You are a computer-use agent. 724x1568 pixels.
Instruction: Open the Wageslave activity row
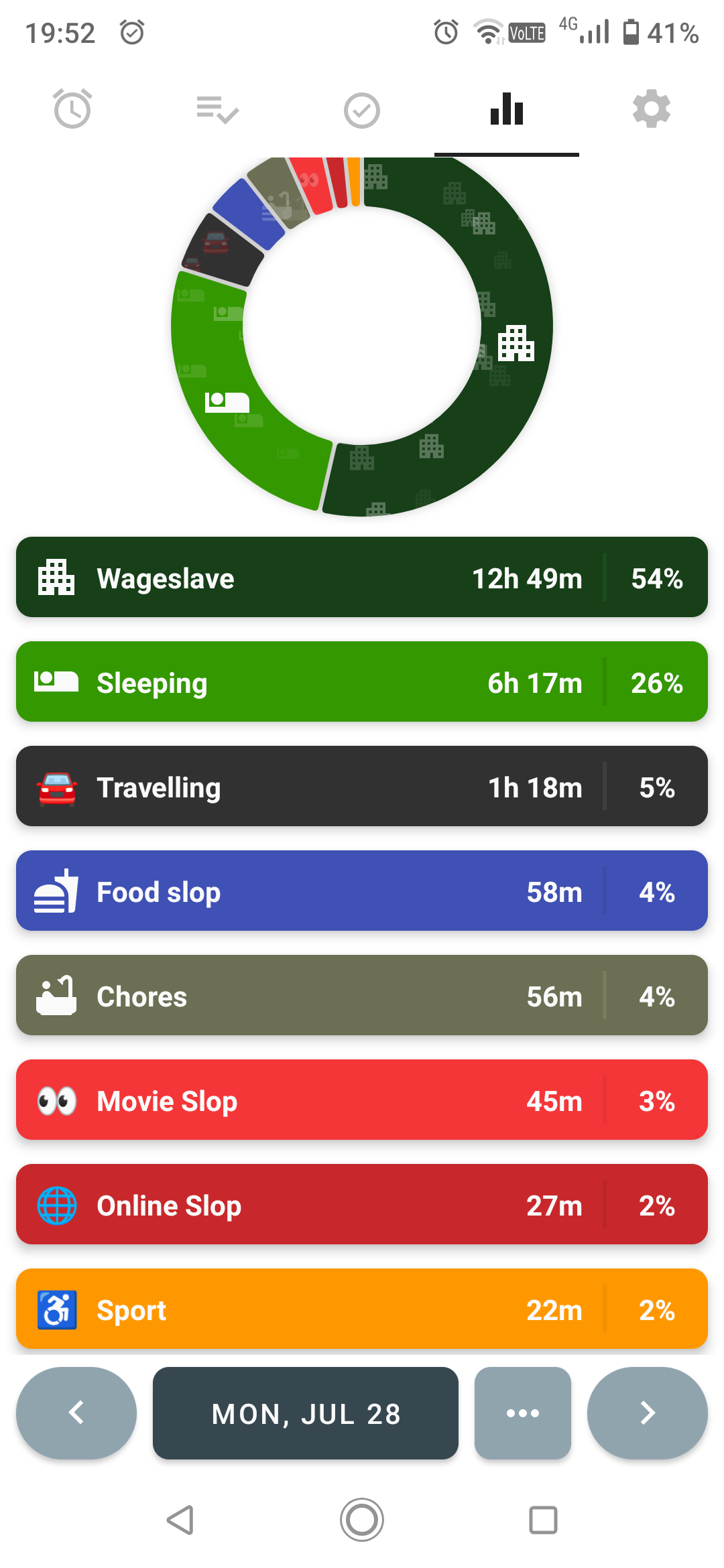tap(362, 577)
